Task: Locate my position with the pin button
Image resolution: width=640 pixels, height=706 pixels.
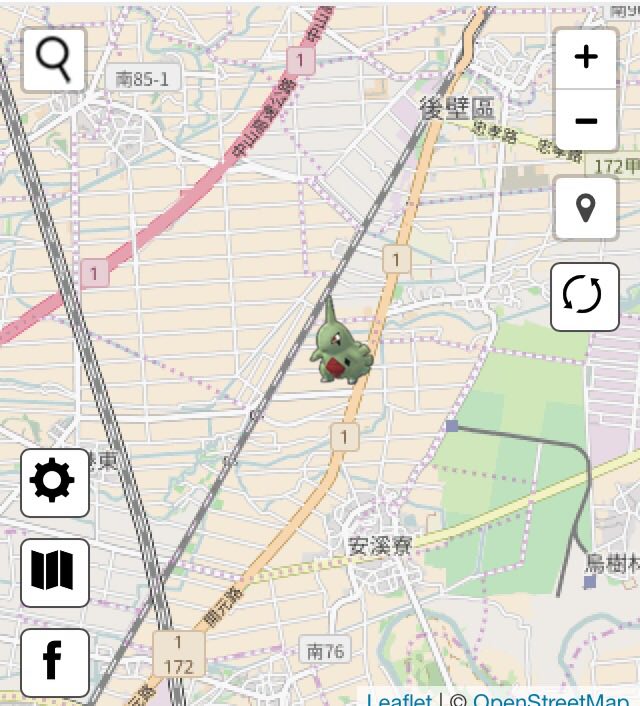Action: 586,208
